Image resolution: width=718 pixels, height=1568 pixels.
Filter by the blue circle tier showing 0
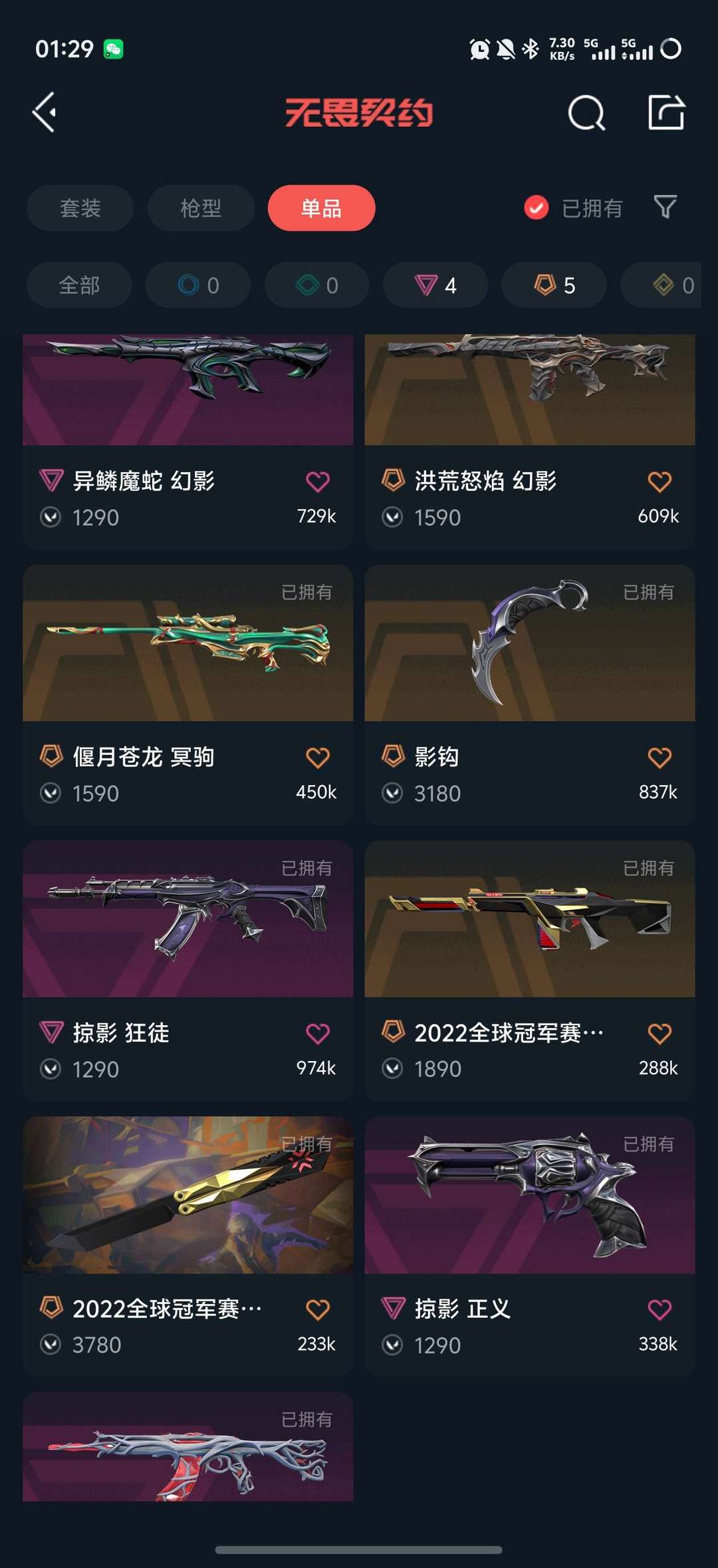pyautogui.click(x=198, y=285)
